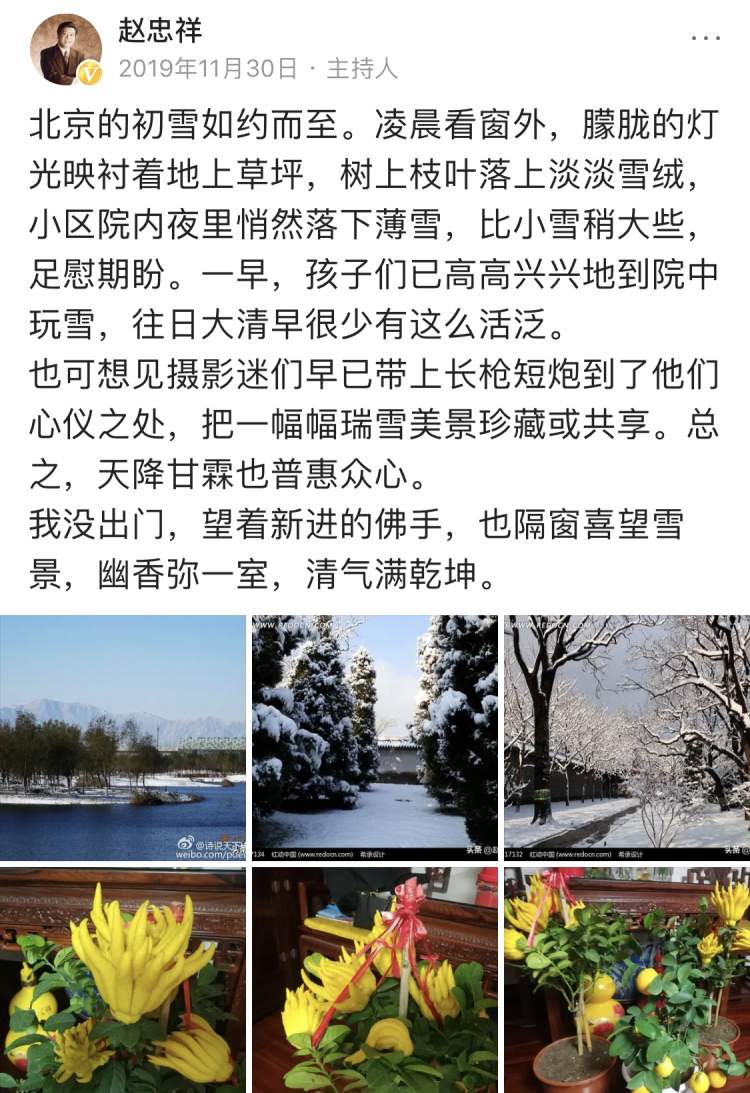The width and height of the screenshot is (750, 1093).
Task: Open the Buddha's hand with red ribbon photo
Action: tap(375, 980)
